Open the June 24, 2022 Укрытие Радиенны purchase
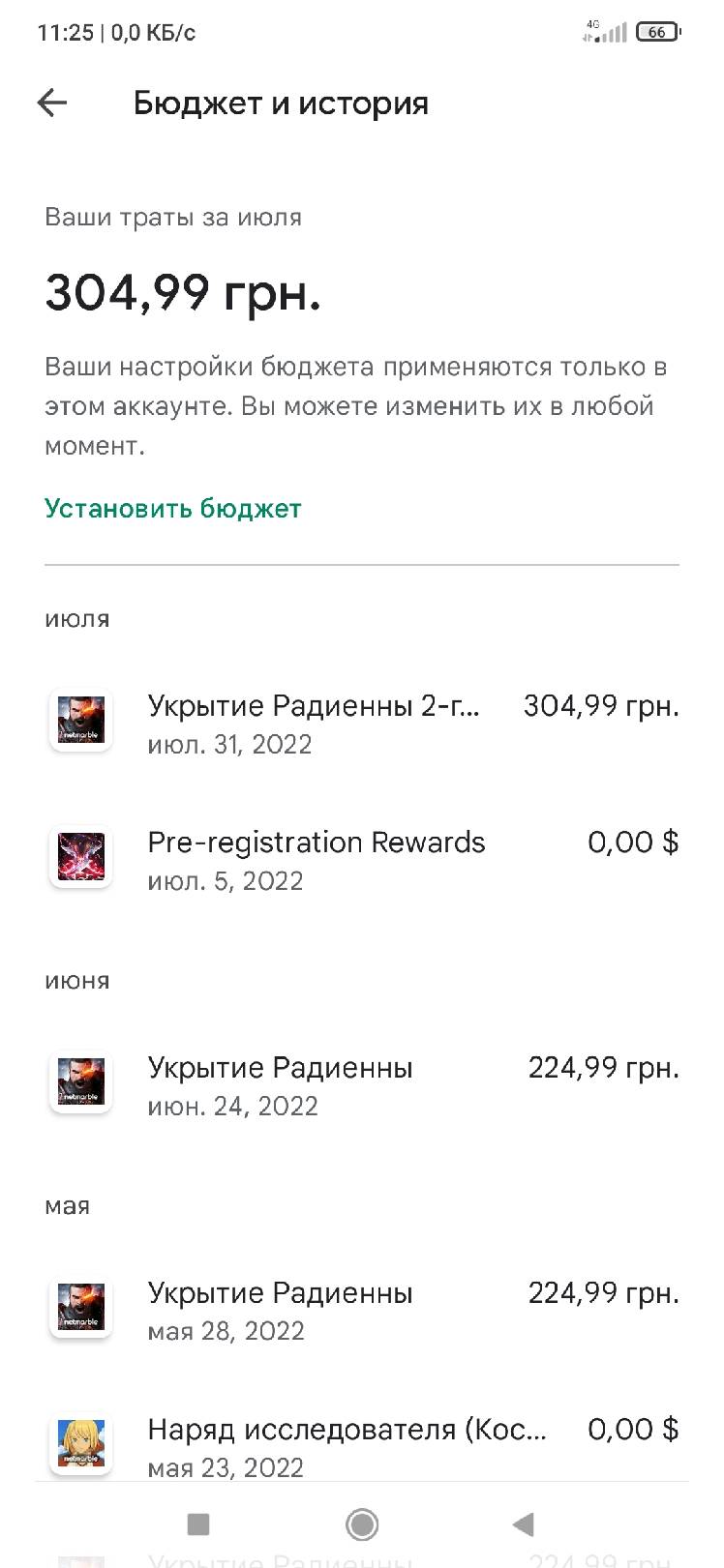 (x=362, y=1085)
